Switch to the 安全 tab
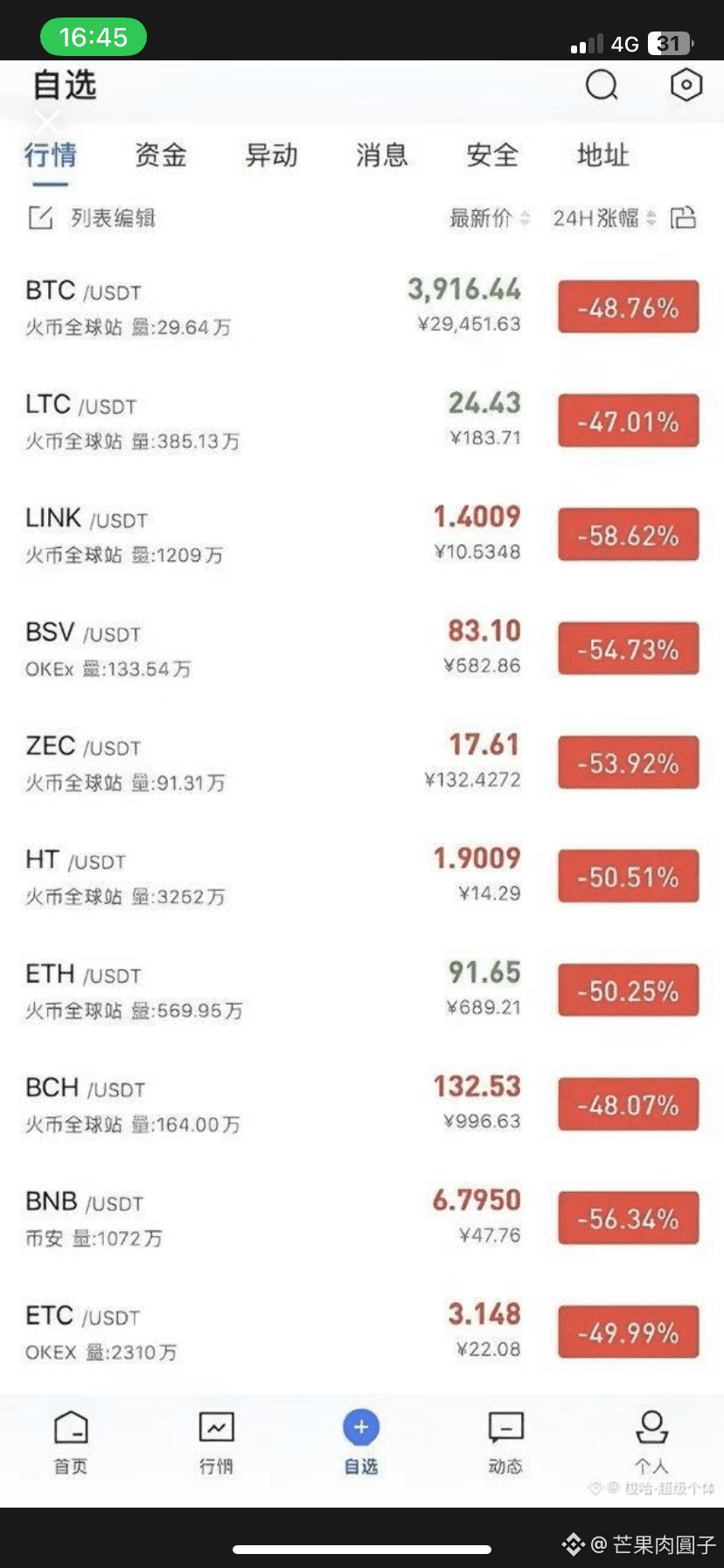The width and height of the screenshot is (724, 1568). point(492,155)
